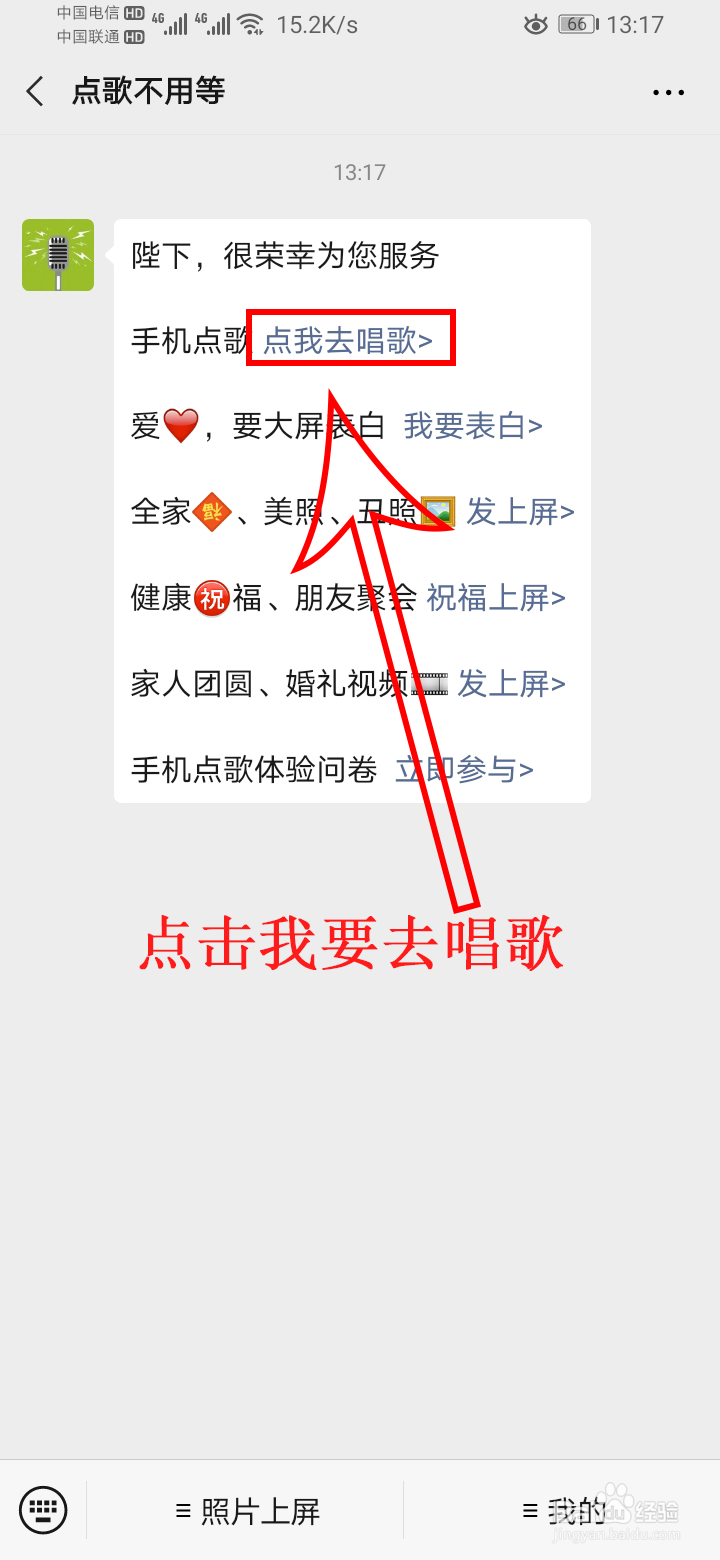Open the three-dot options menu
Screen dimensions: 720x1560
(666, 91)
